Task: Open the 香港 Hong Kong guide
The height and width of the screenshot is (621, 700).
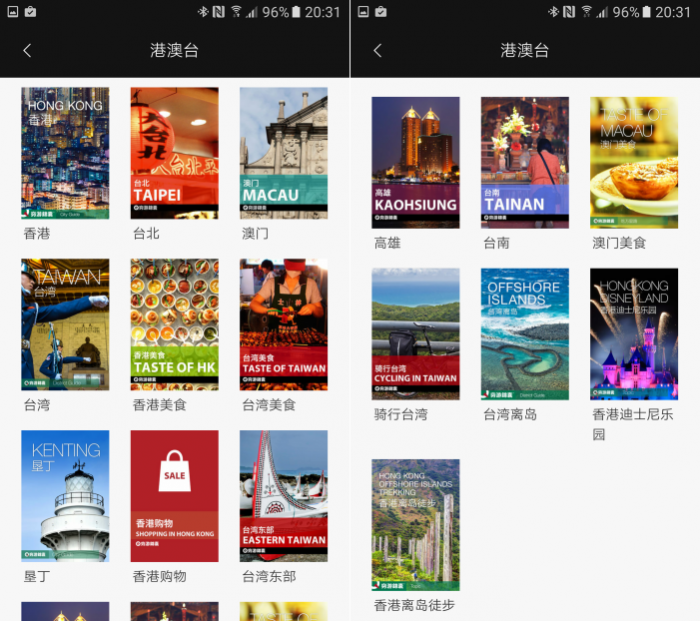Action: [x=65, y=153]
